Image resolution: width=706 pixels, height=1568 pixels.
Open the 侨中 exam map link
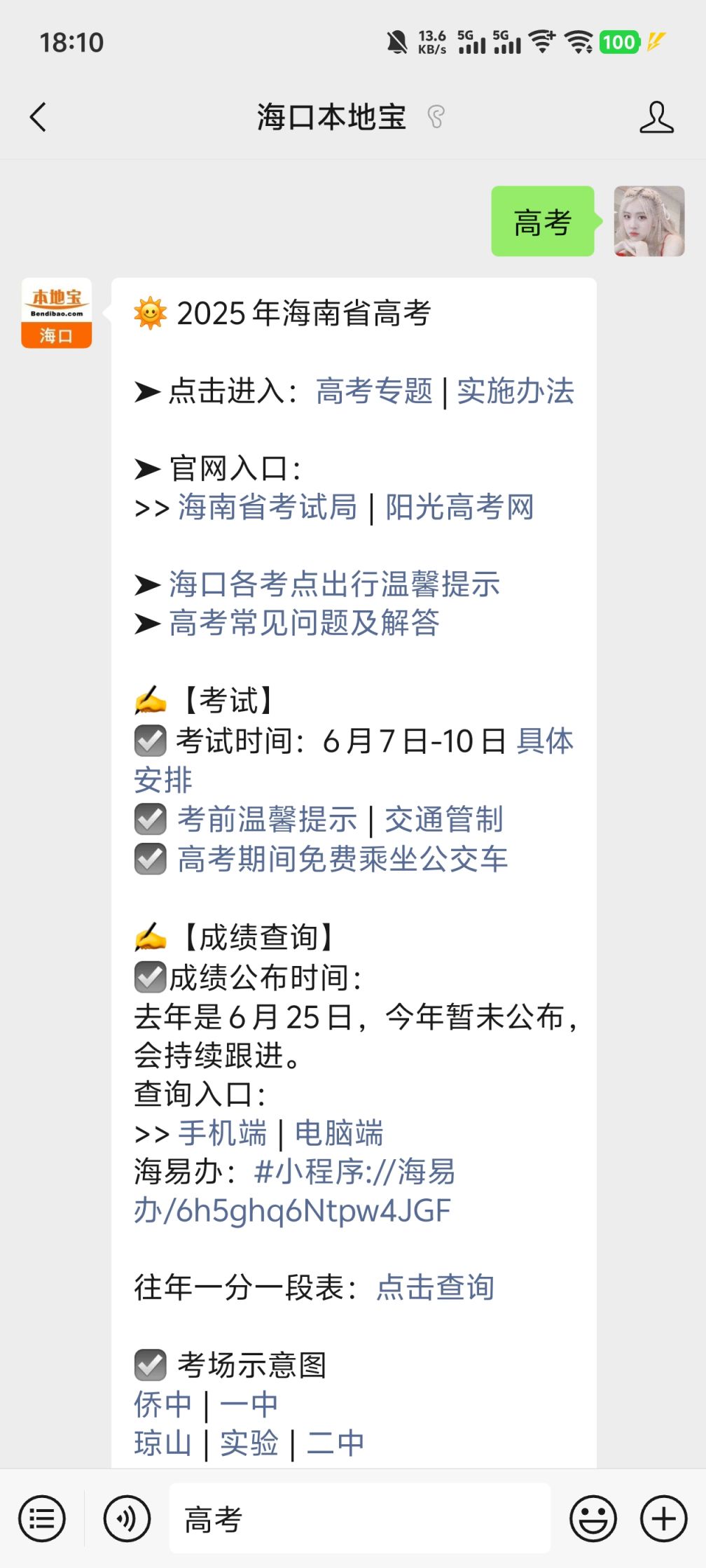(x=162, y=1404)
